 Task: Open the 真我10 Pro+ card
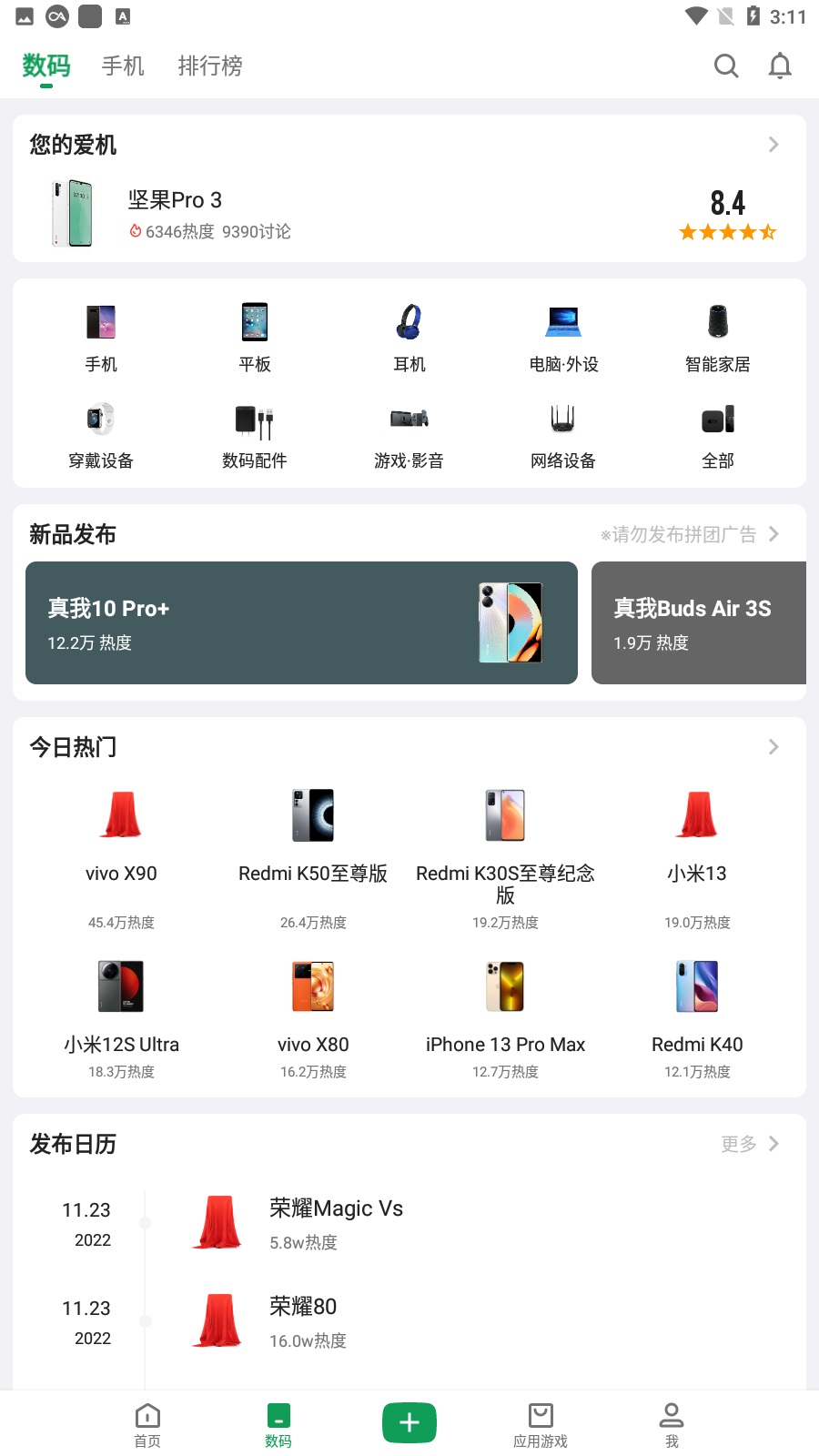301,622
